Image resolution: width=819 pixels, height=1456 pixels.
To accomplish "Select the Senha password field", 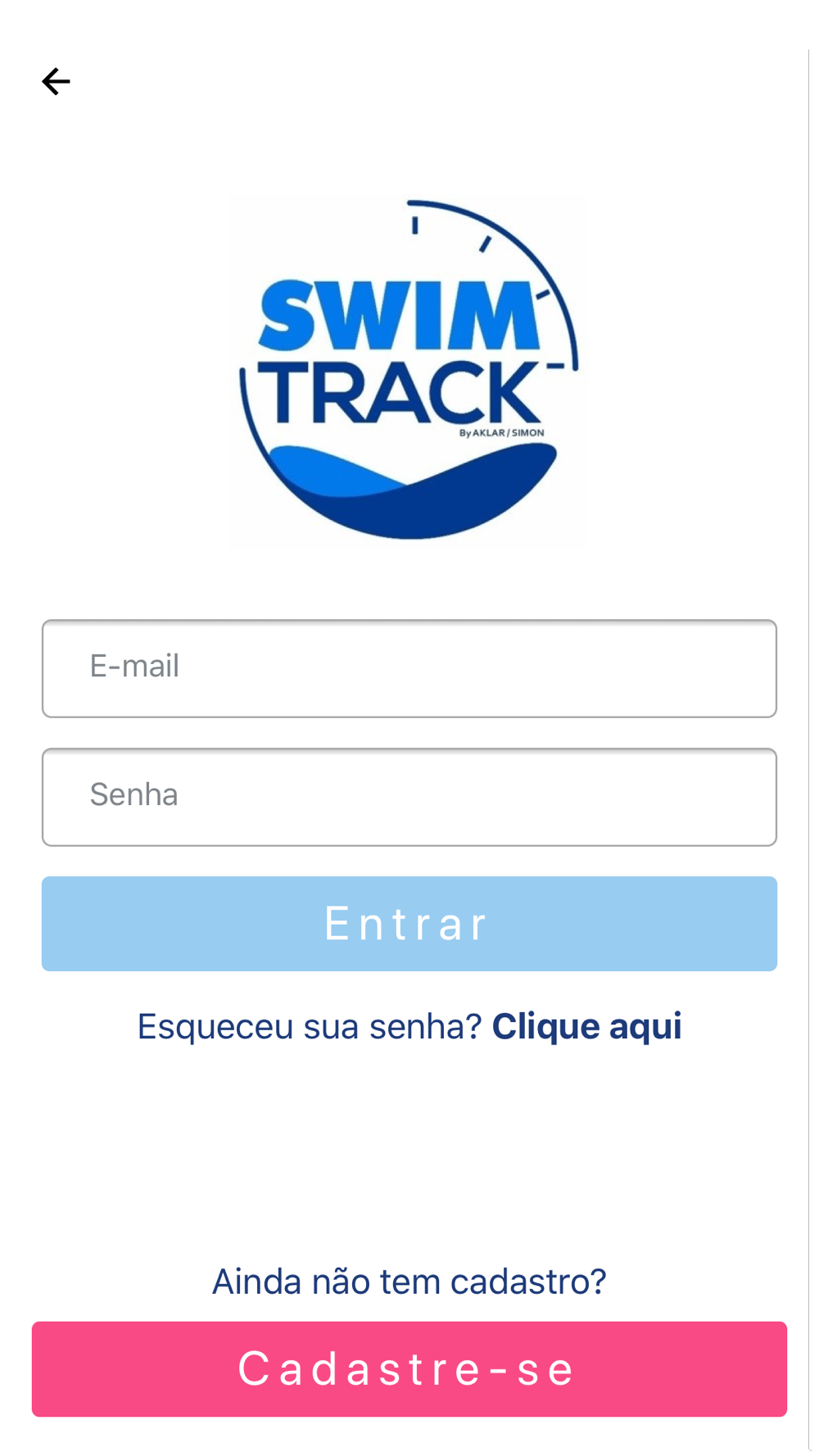I will (409, 796).
